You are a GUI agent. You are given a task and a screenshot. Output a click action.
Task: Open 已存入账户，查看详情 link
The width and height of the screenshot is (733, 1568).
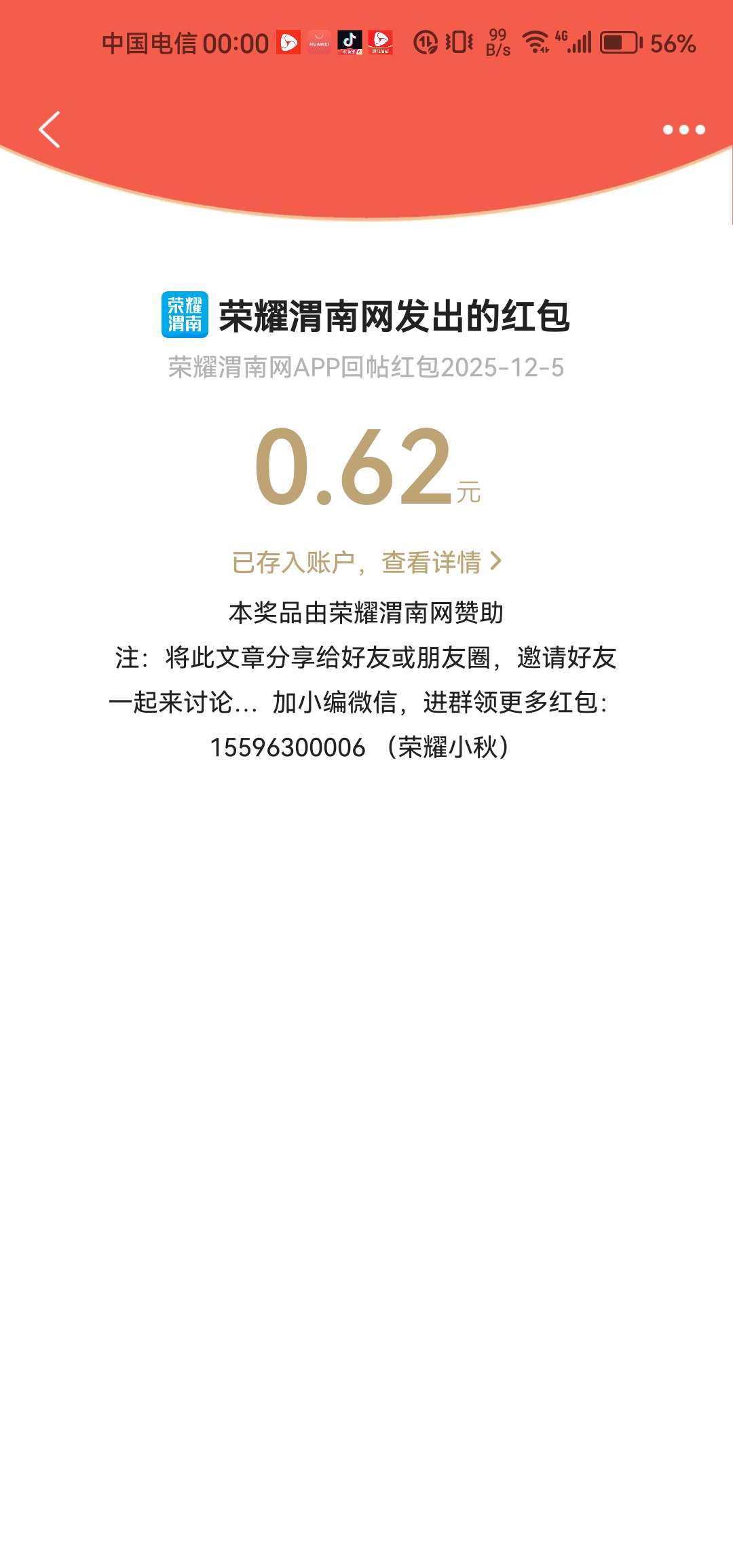pyautogui.click(x=366, y=562)
